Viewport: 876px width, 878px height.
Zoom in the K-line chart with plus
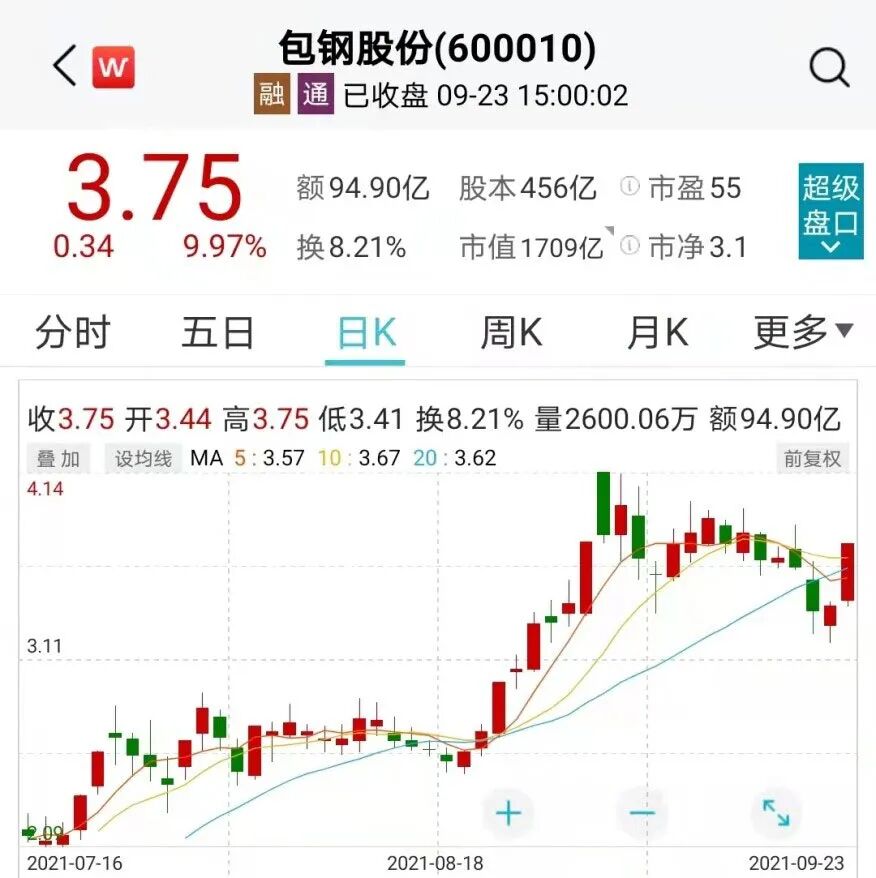[x=508, y=812]
